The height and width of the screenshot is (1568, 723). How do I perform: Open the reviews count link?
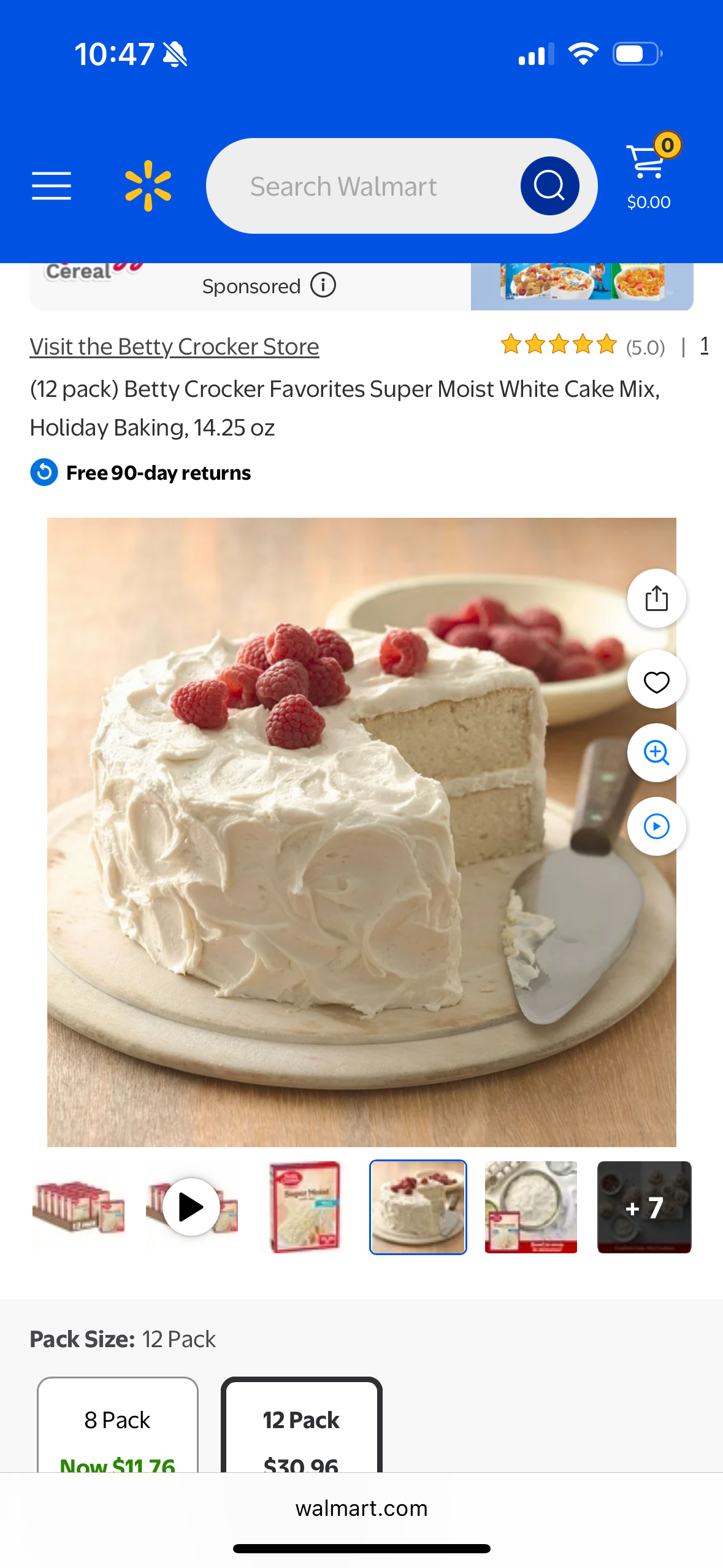pos(704,346)
